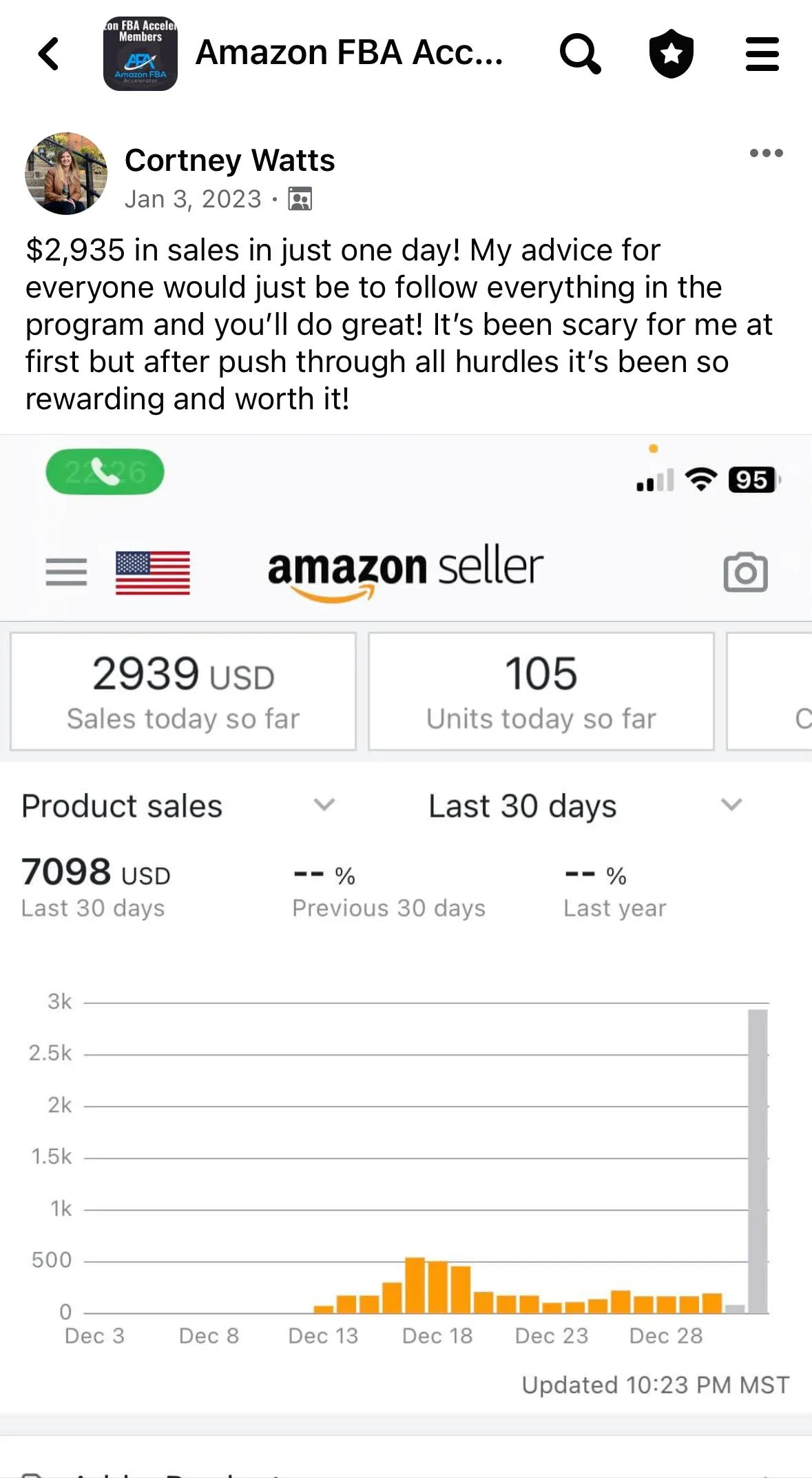The height and width of the screenshot is (1478, 812).
Task: Open the group admin shield icon
Action: (672, 54)
